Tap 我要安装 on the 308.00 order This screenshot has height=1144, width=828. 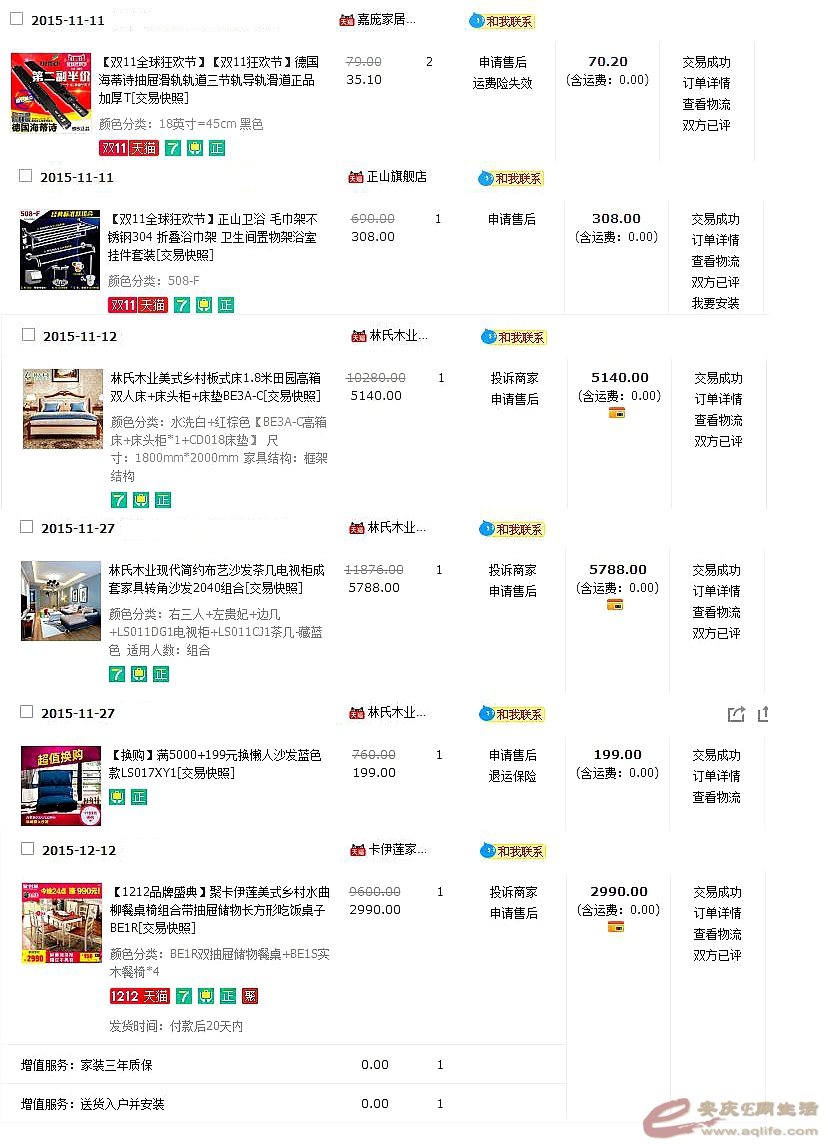[715, 303]
